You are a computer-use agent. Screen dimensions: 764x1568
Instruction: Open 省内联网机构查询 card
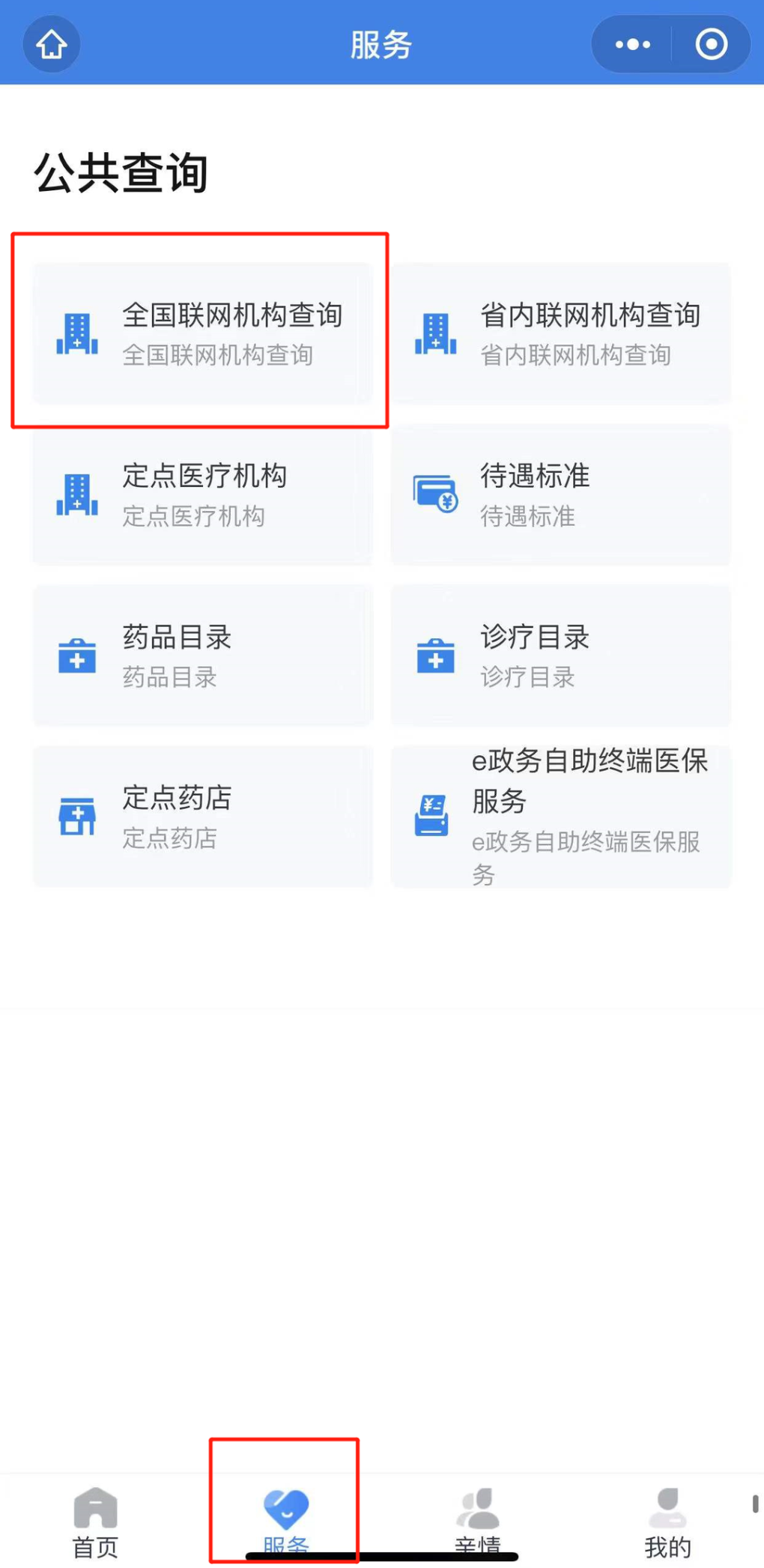pyautogui.click(x=560, y=333)
